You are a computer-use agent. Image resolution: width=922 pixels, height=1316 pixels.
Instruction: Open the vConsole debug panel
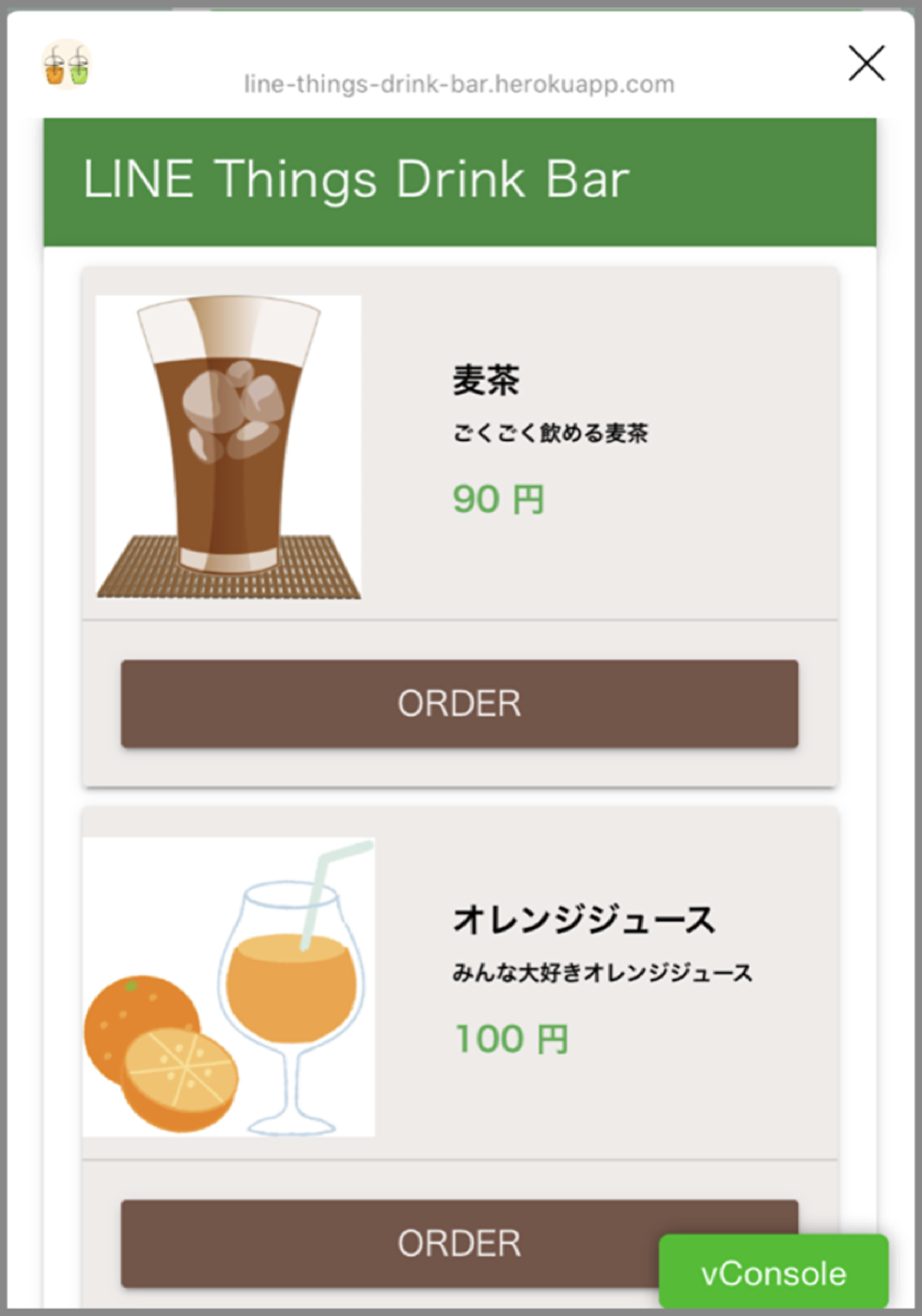[x=774, y=1273]
